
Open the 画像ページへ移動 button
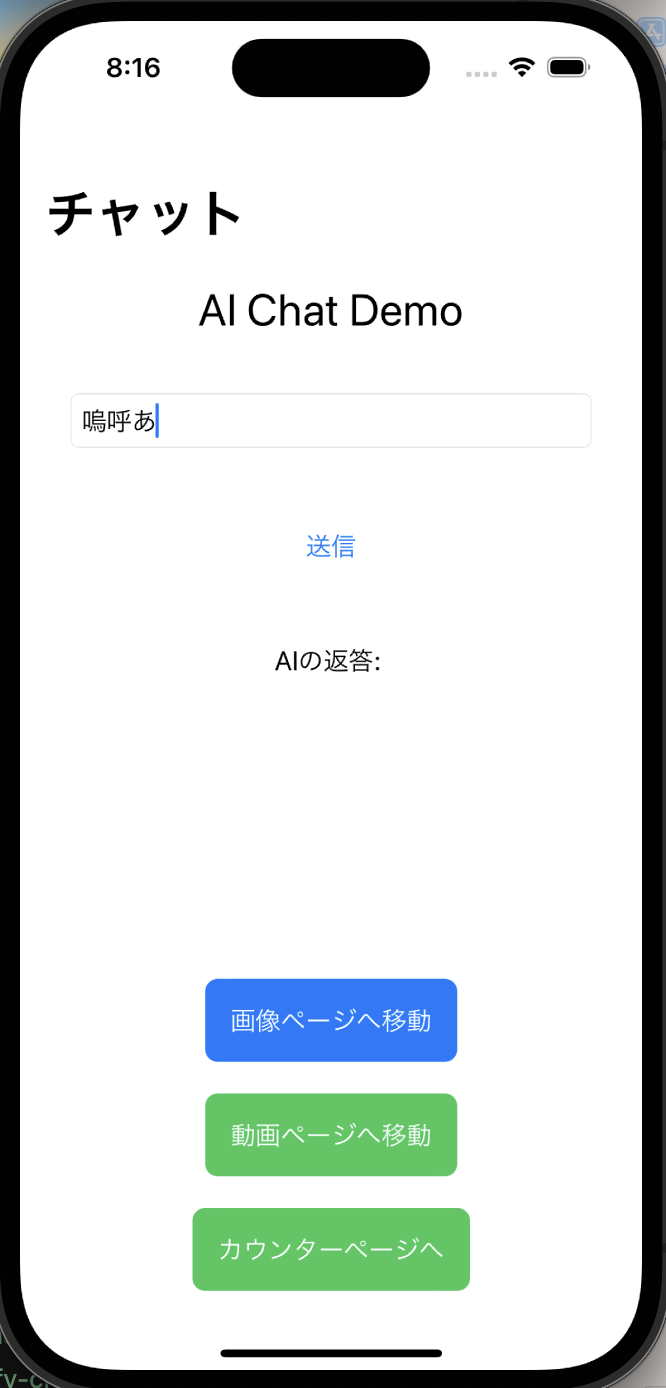pos(331,1020)
